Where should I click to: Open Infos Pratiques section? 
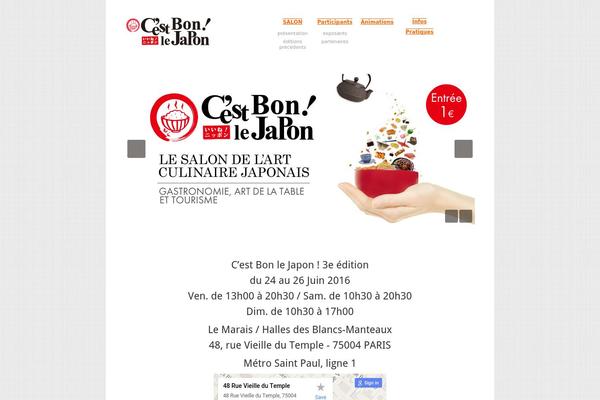[x=419, y=26]
